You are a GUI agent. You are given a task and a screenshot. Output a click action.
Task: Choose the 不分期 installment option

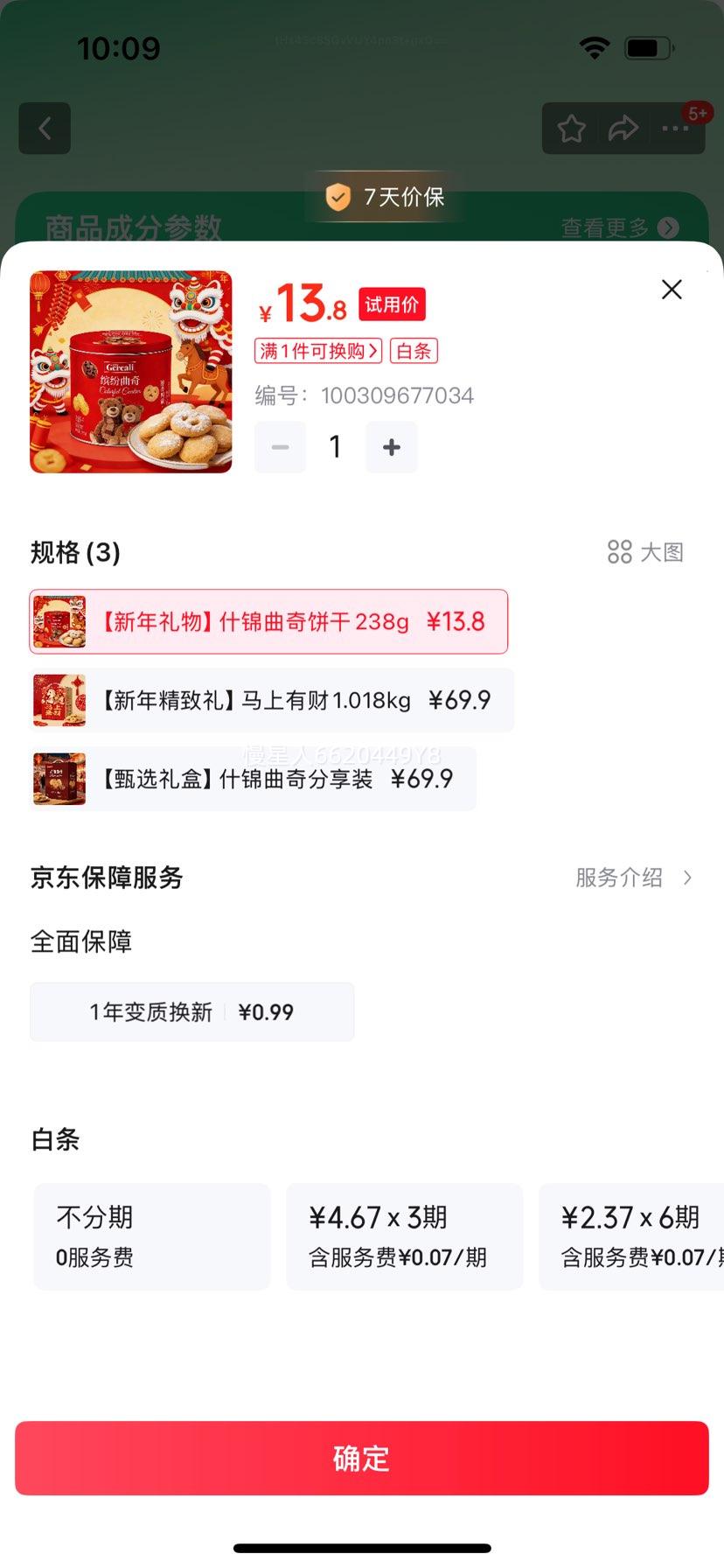[151, 1236]
